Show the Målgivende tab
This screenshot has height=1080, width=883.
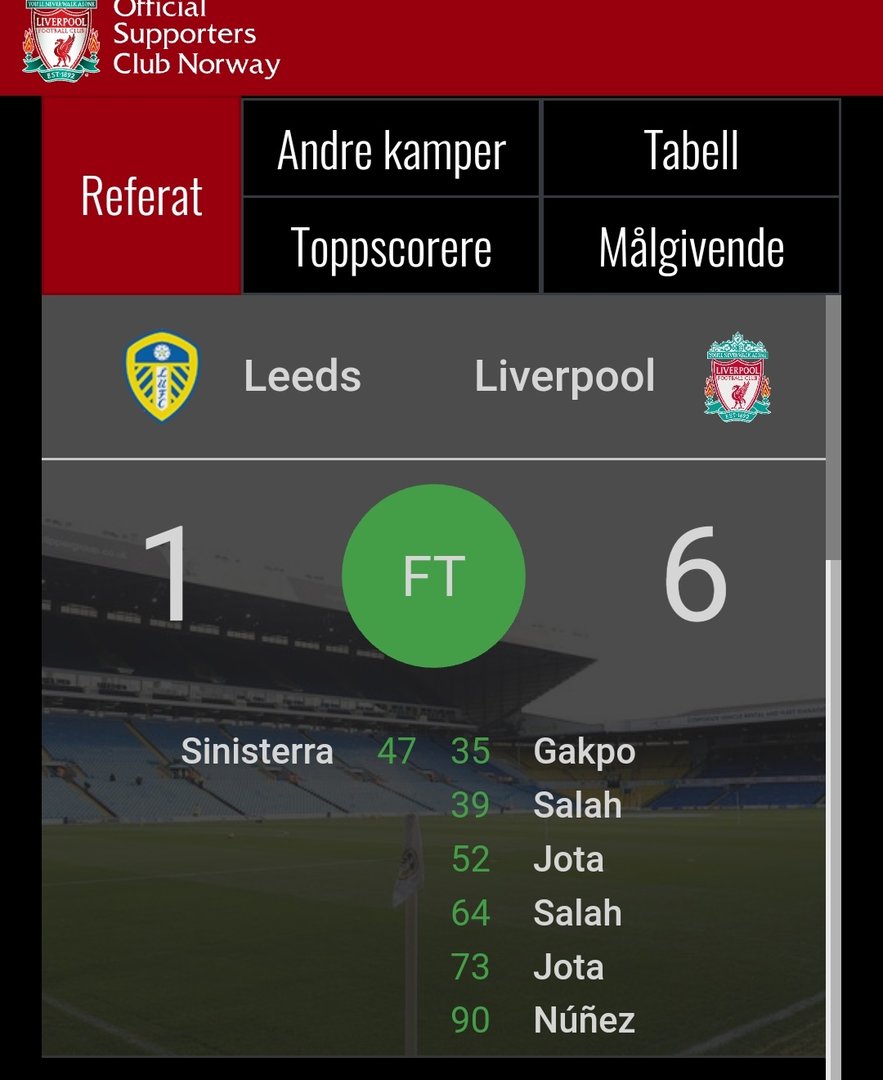[691, 246]
